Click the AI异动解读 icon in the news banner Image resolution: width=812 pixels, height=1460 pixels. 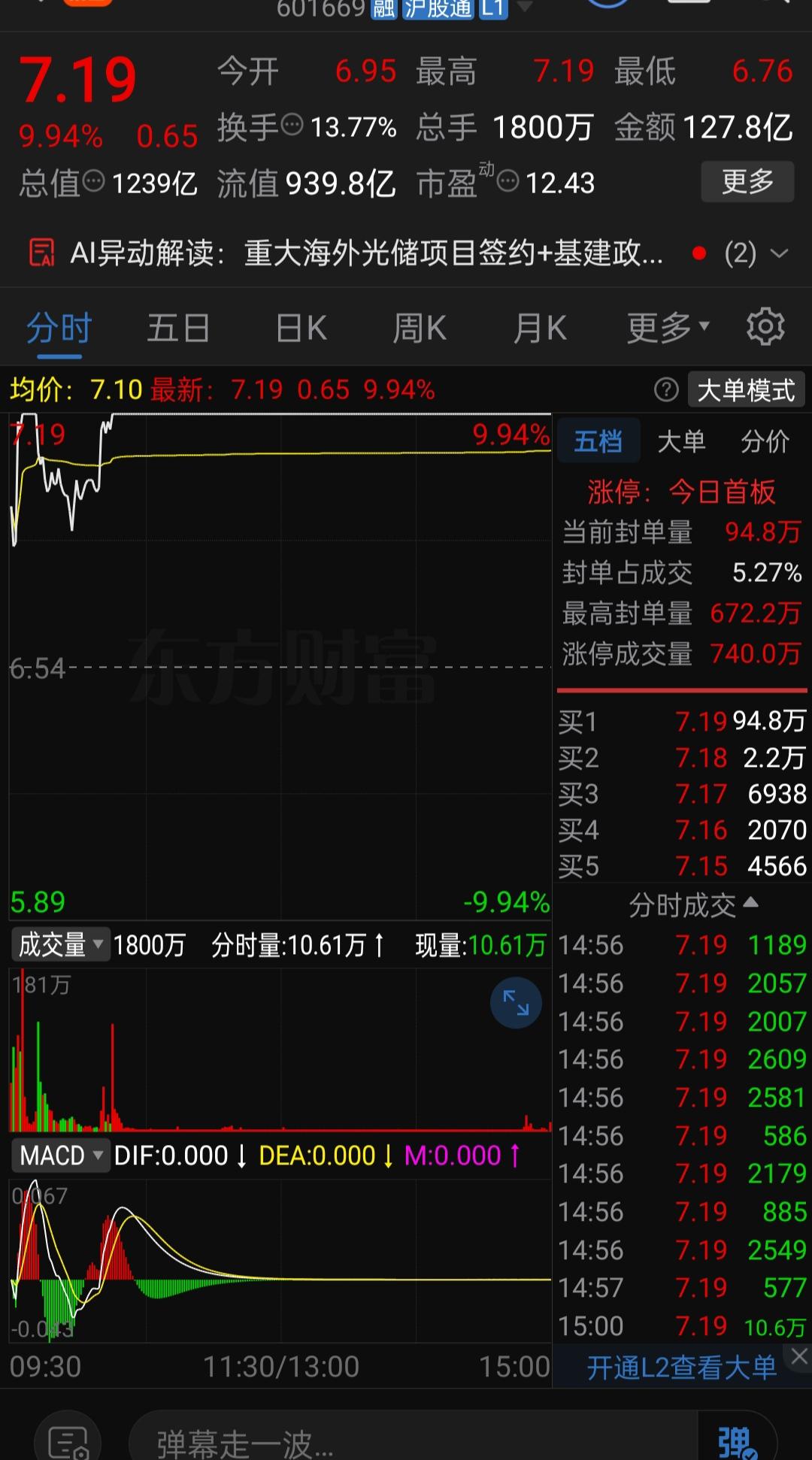(x=43, y=252)
